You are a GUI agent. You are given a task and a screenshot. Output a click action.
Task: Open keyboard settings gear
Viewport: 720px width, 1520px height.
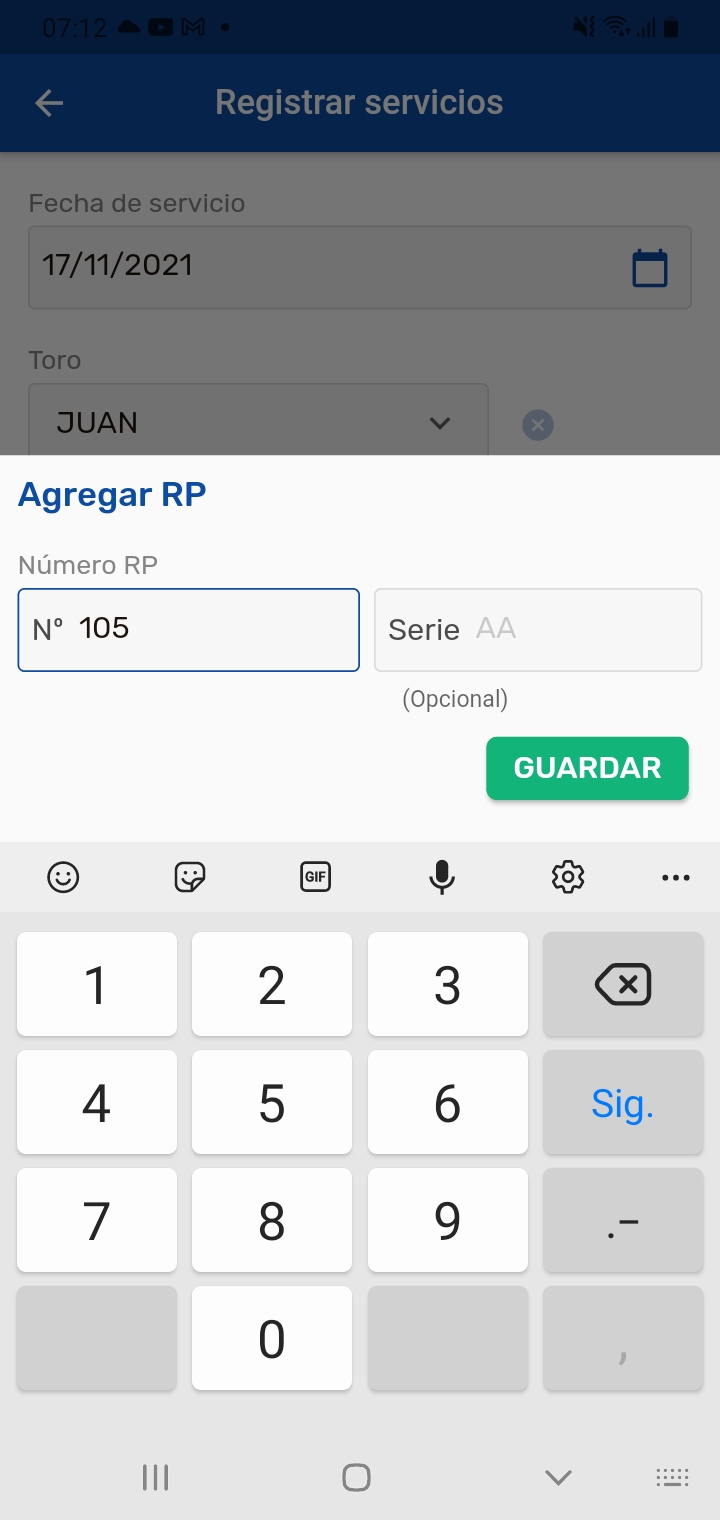pos(568,877)
